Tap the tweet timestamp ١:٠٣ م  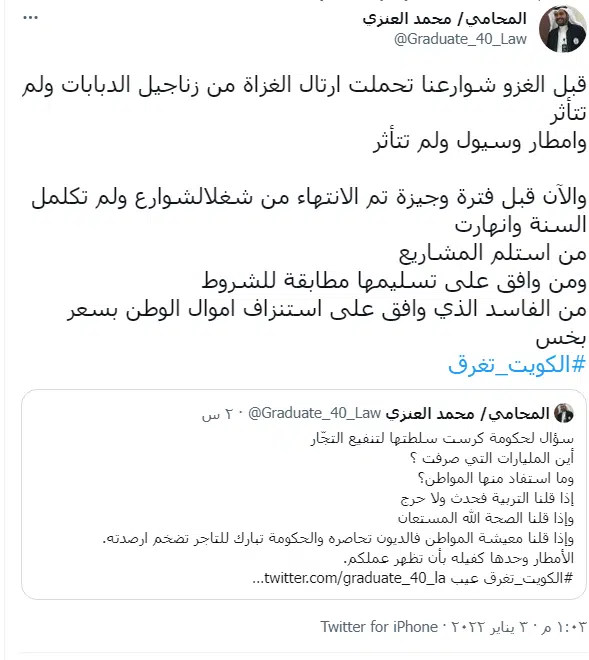562,627
